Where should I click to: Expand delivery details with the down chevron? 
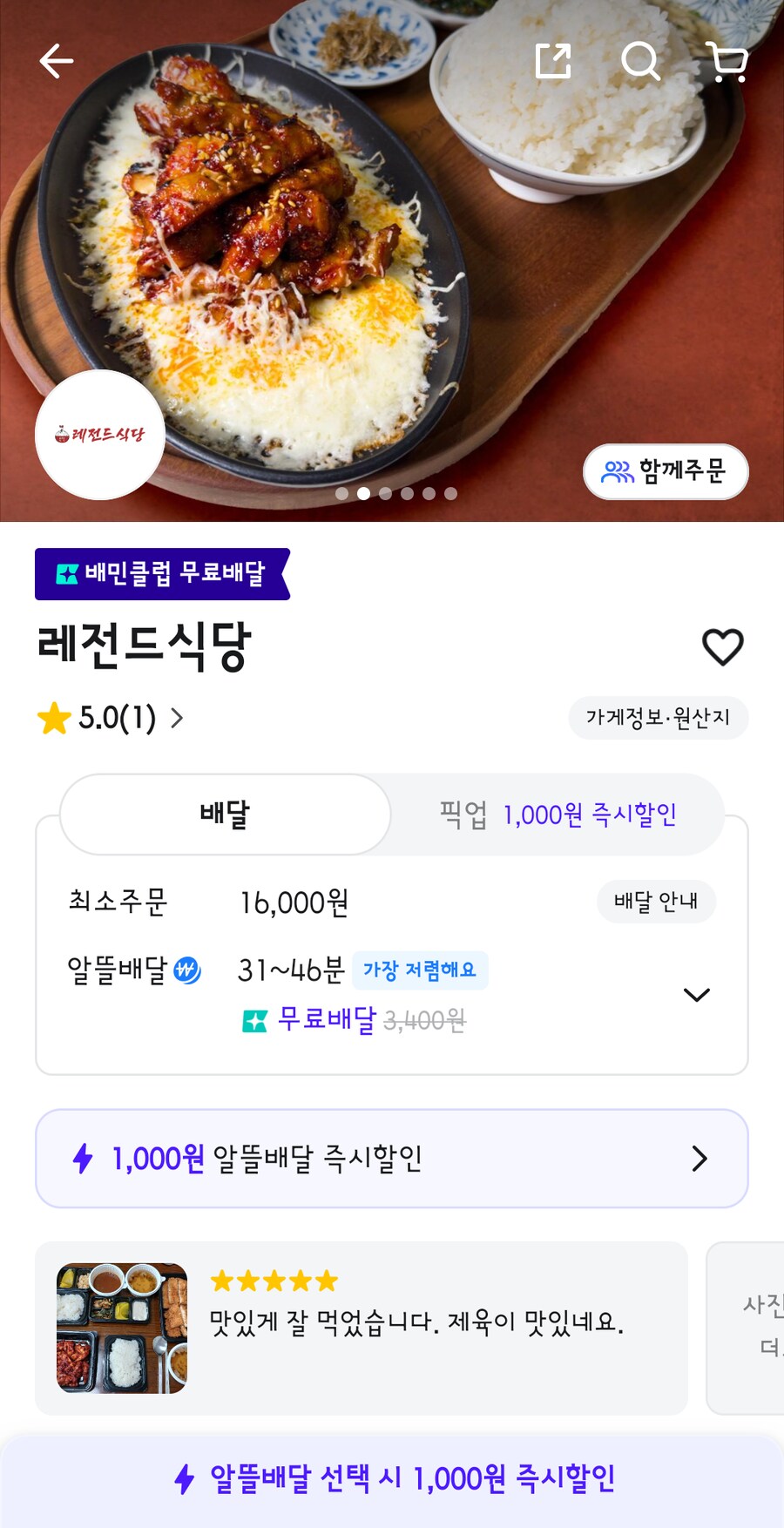(696, 994)
